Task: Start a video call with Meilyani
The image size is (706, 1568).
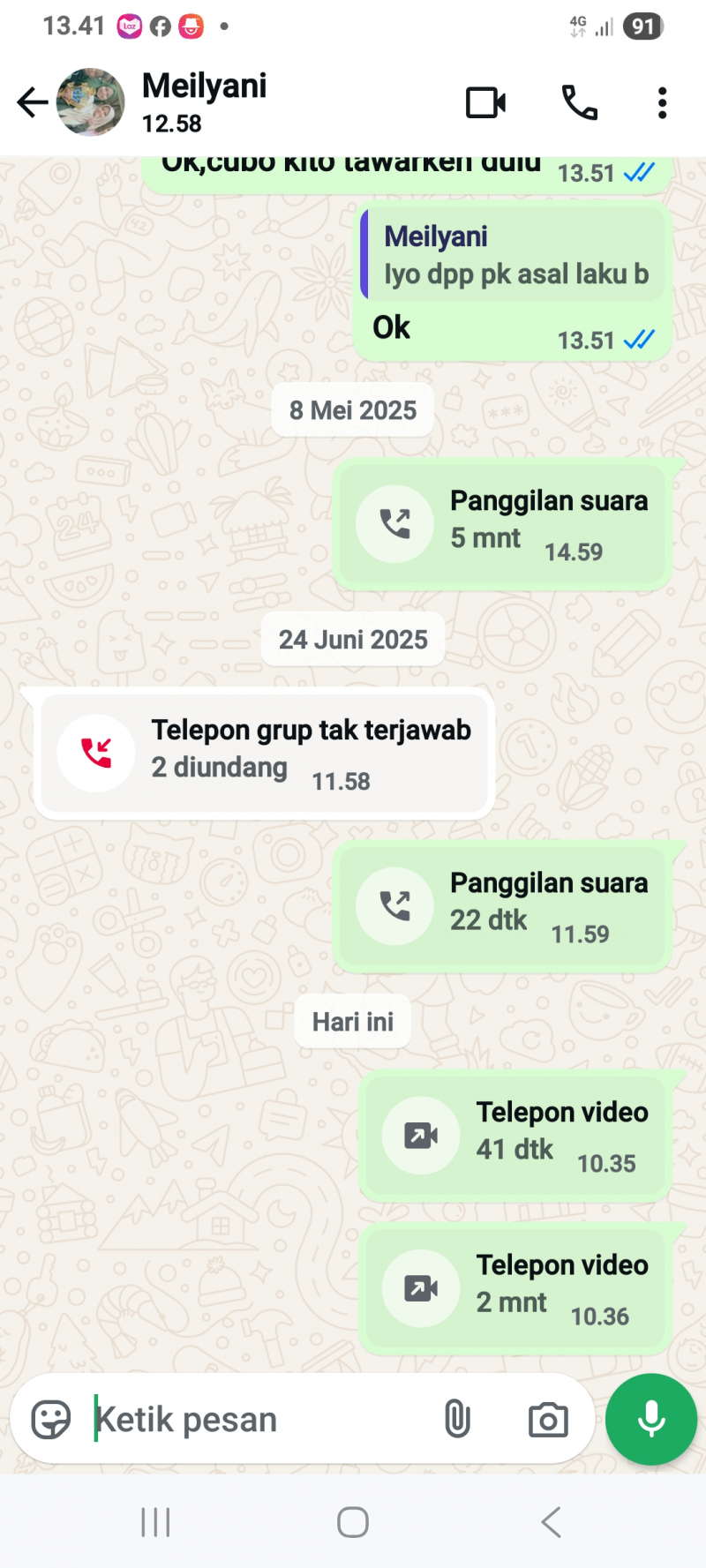Action: pos(485,102)
